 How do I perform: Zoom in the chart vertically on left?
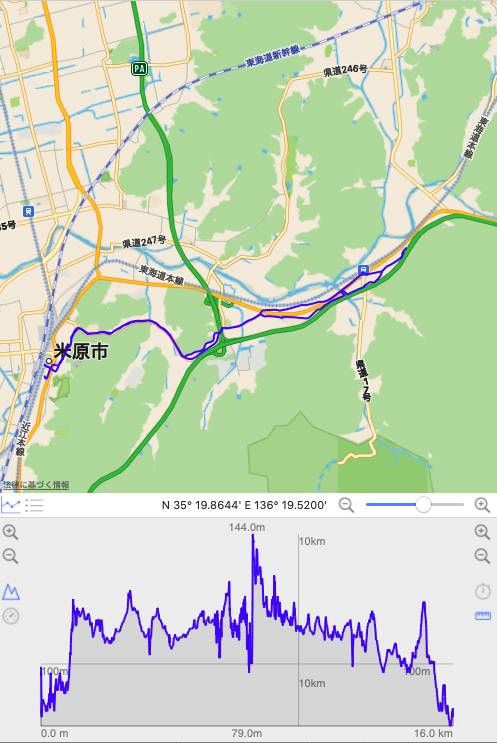coord(10,532)
